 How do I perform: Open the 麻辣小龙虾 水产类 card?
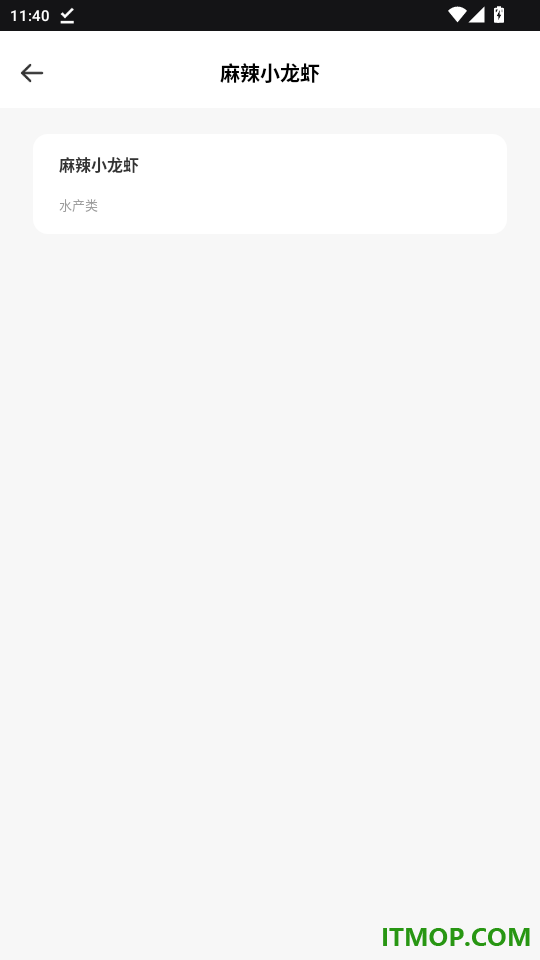point(270,184)
